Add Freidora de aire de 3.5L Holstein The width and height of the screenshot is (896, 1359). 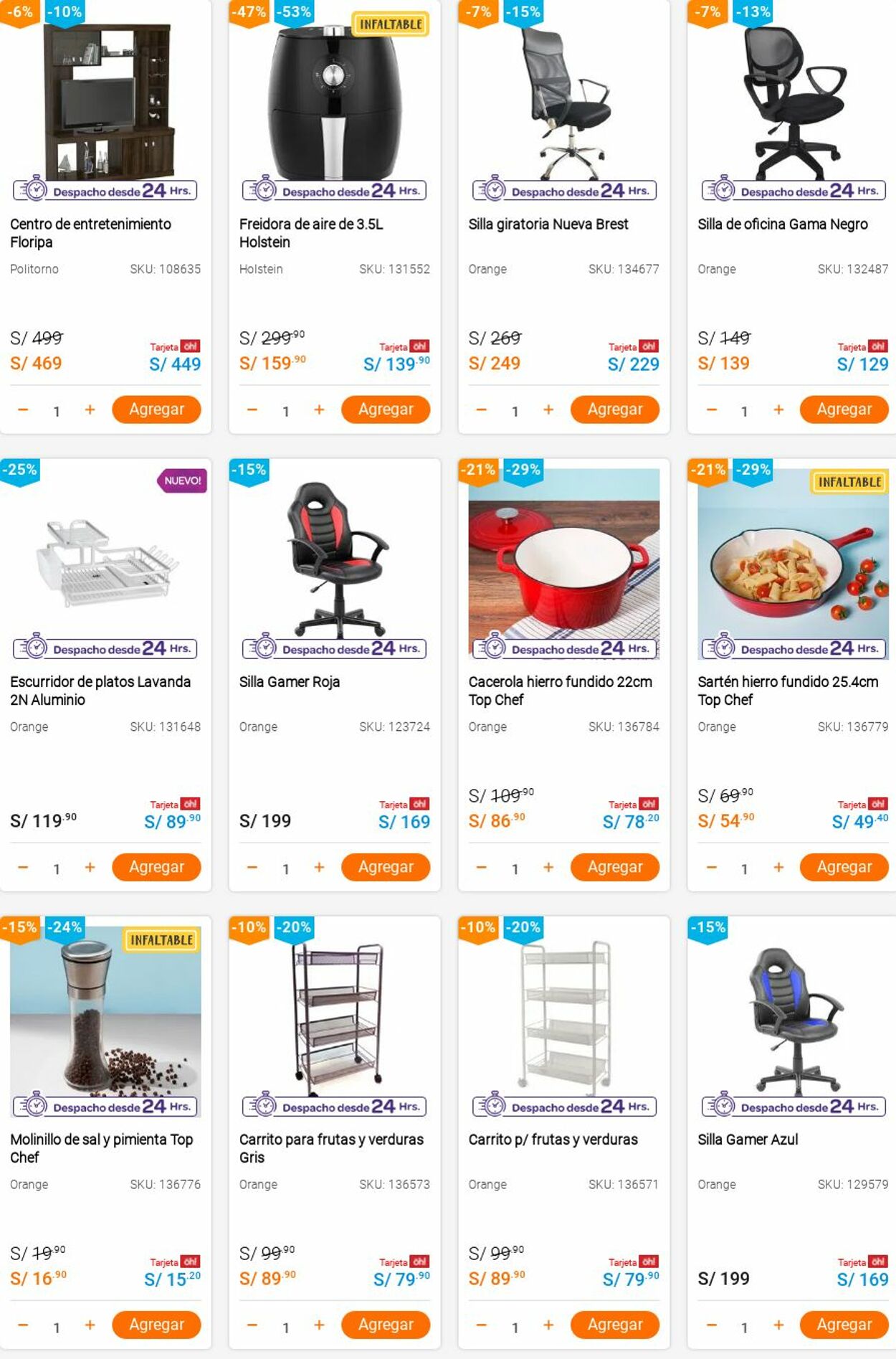(386, 409)
